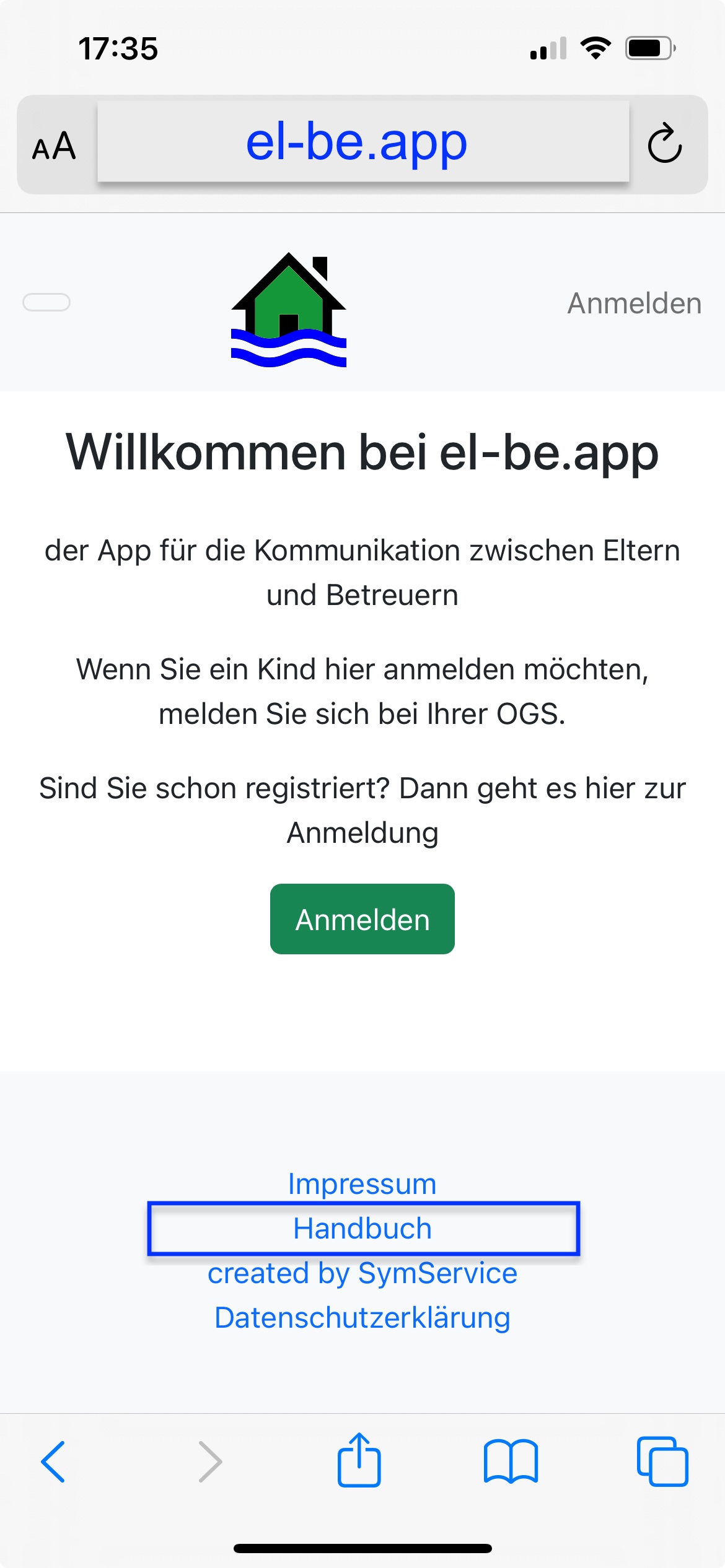Viewport: 725px width, 1568px height.
Task: Tap the house logo
Action: [x=289, y=310]
